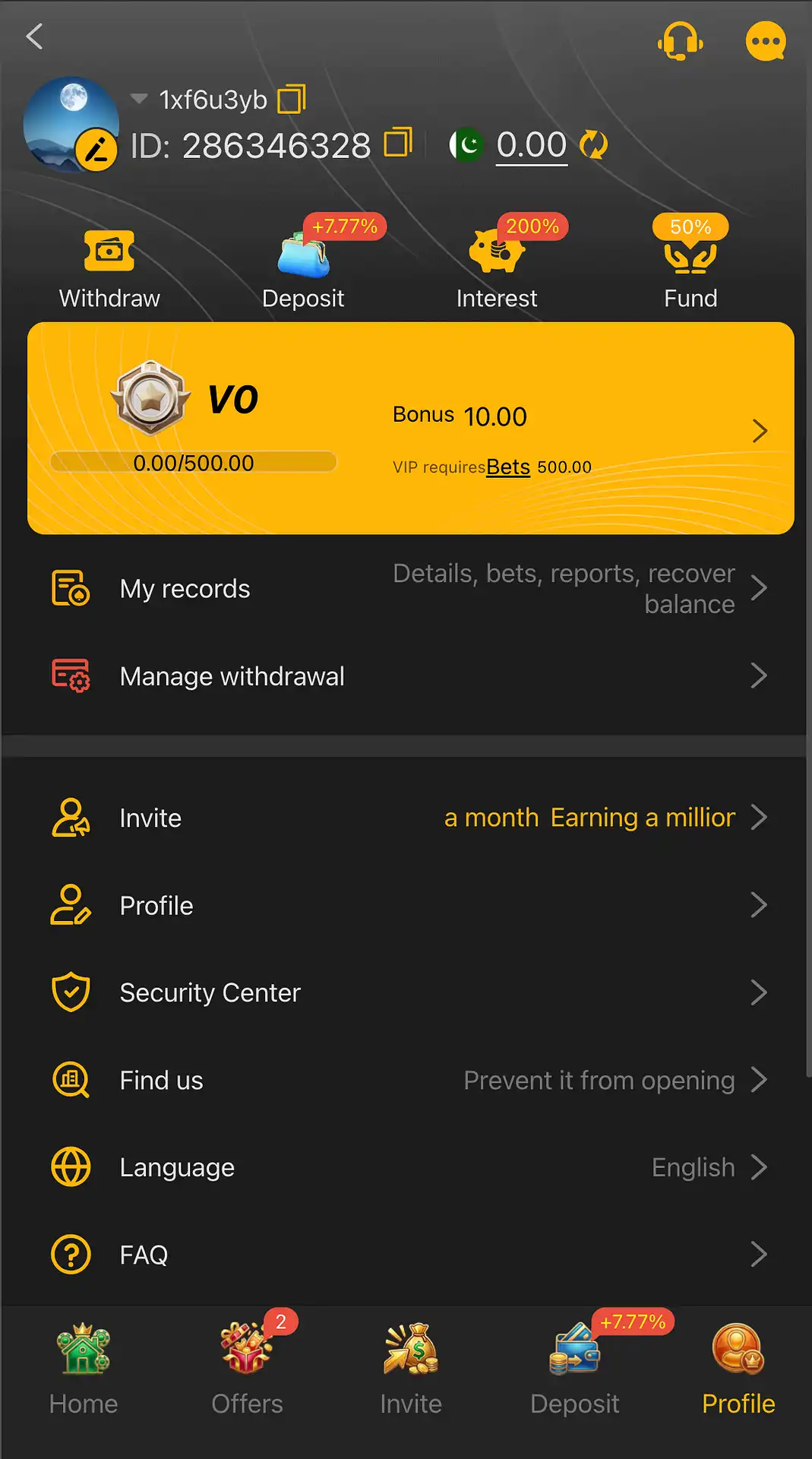Viewport: 812px width, 1459px height.
Task: Open the messages chat bubble icon
Action: (x=765, y=41)
